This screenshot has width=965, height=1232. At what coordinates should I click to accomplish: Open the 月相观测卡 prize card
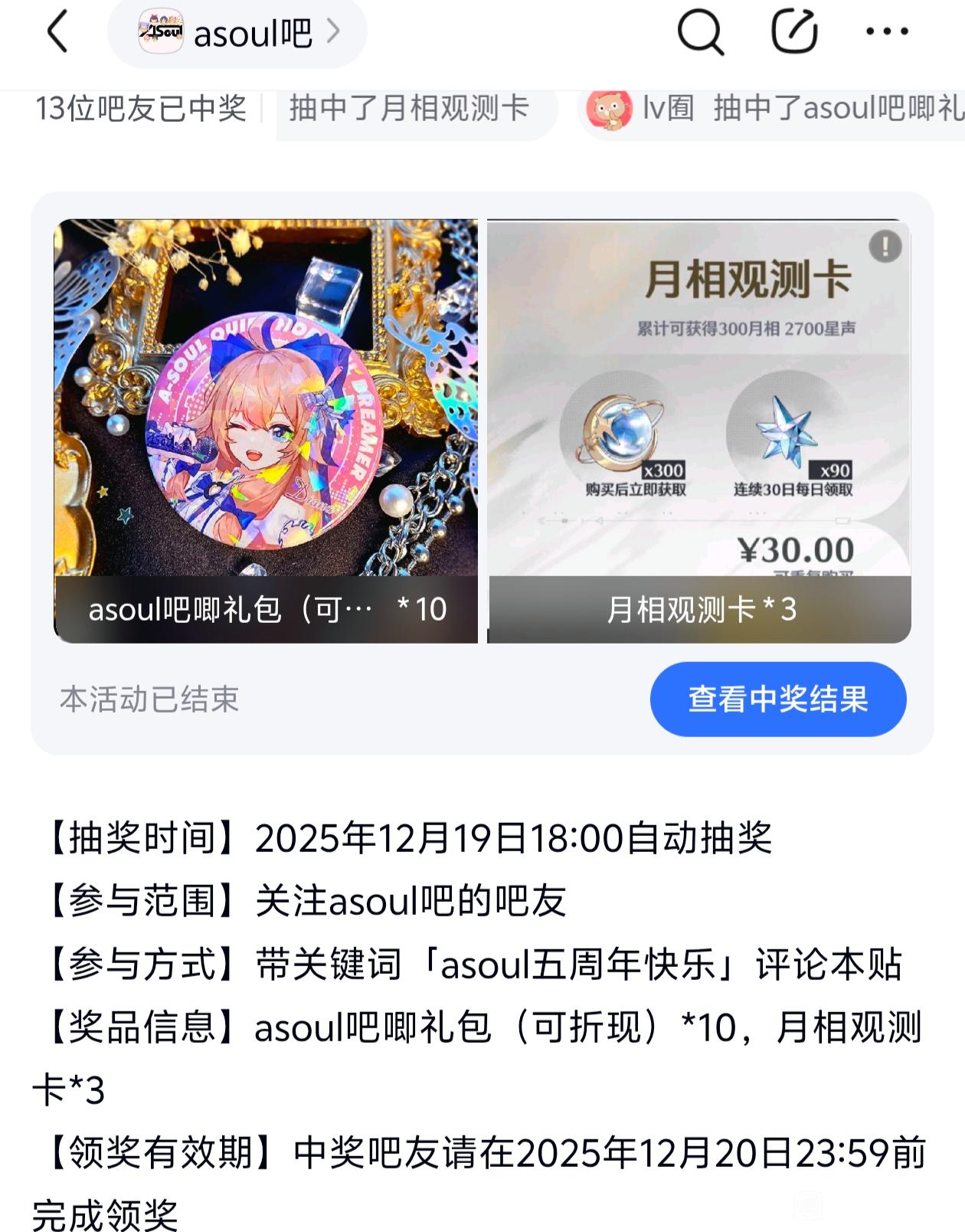pos(699,431)
